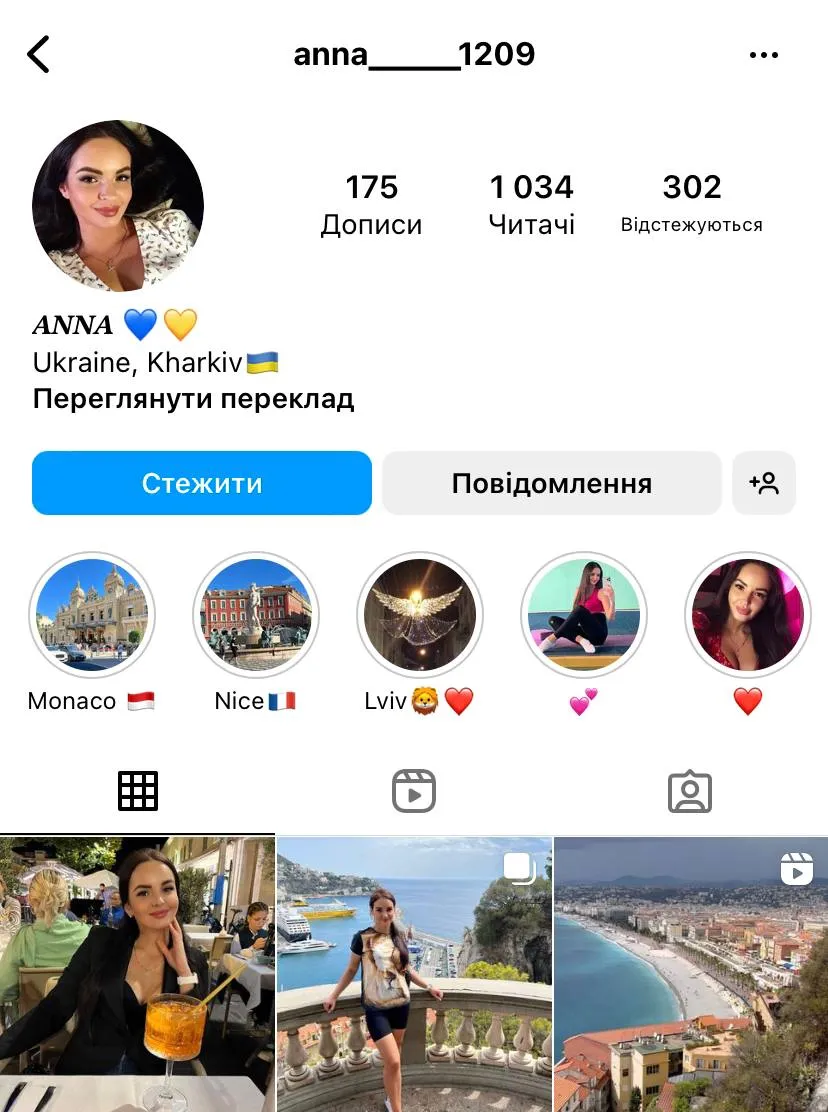Switch to the posts grid tab
828x1112 pixels.
point(138,791)
